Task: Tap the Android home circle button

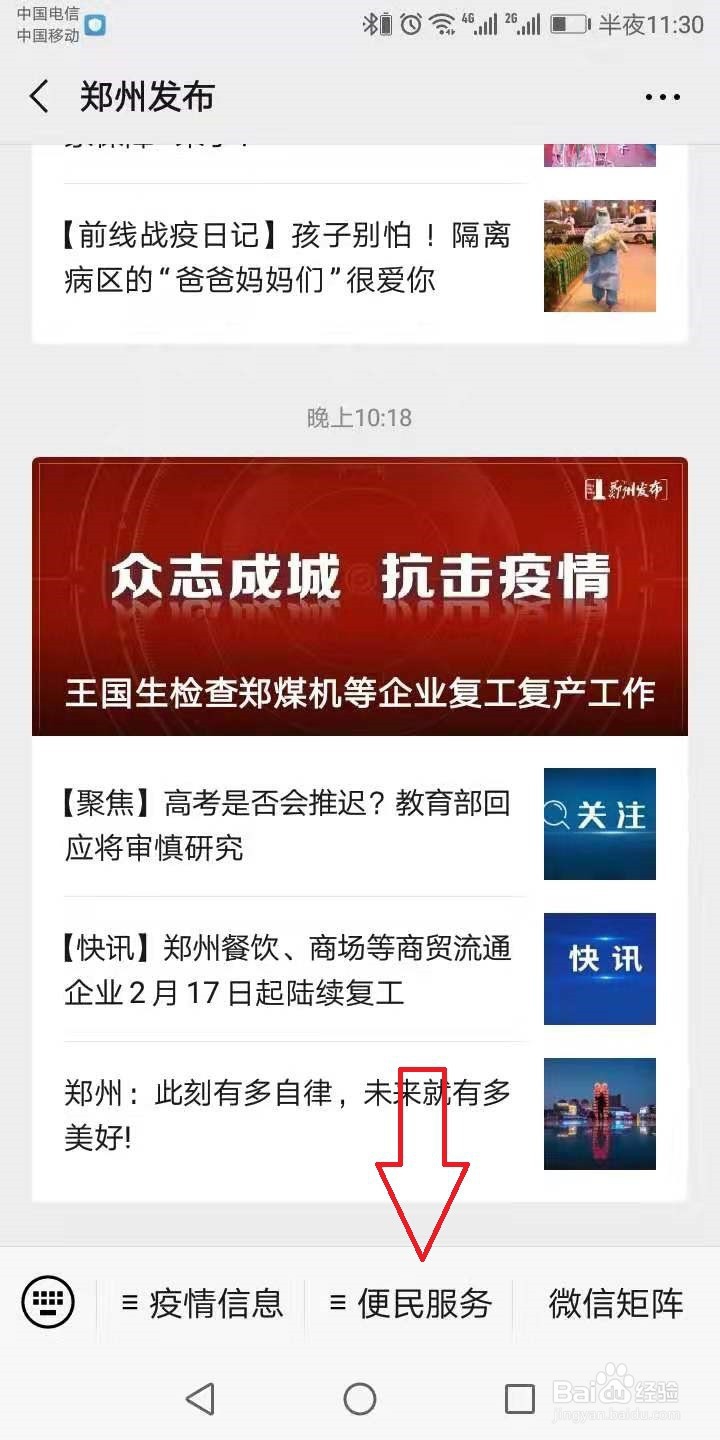Action: point(360,1397)
